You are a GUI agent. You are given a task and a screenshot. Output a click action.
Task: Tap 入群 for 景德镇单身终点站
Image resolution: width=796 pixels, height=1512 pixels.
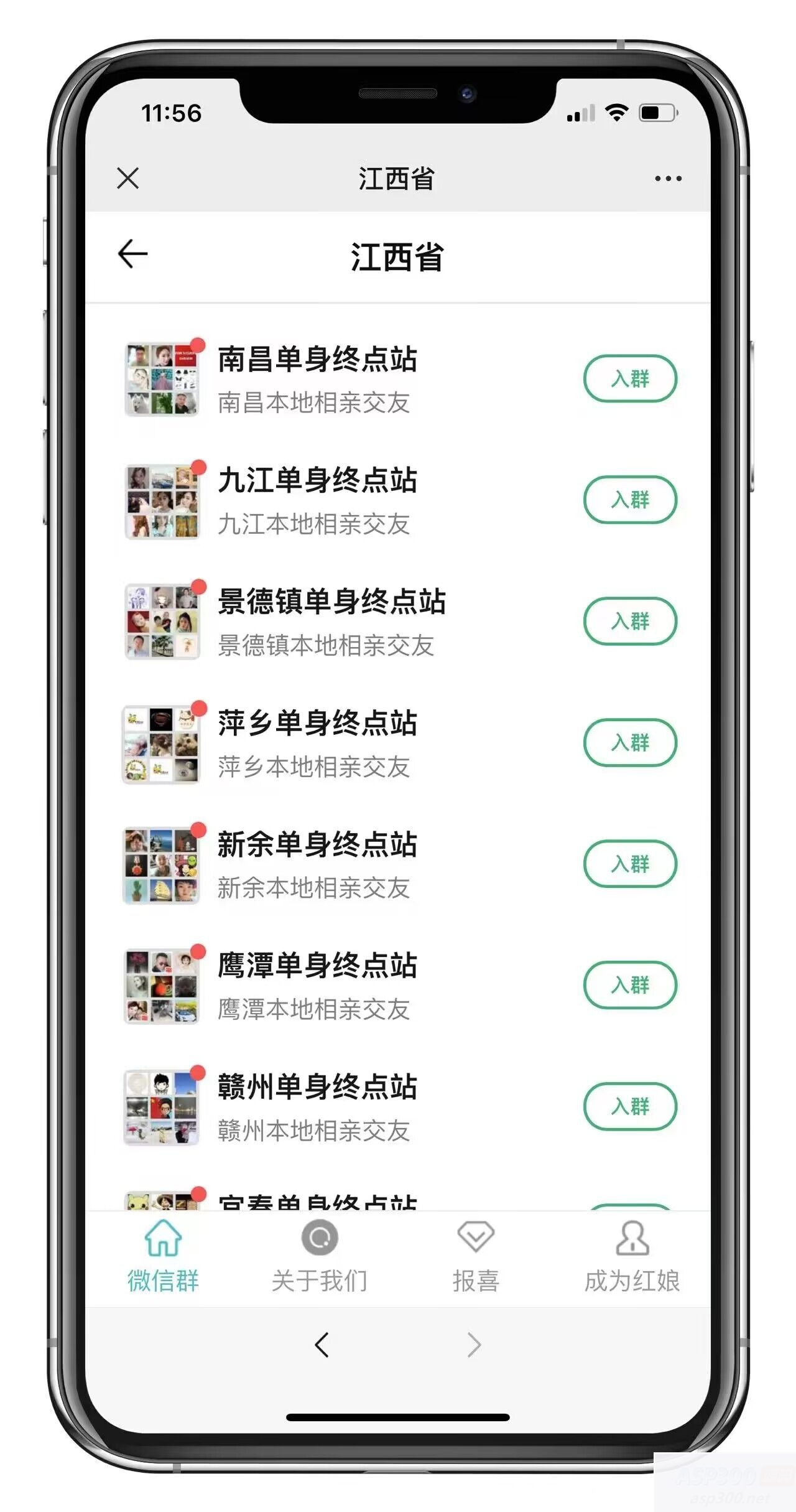(x=630, y=621)
